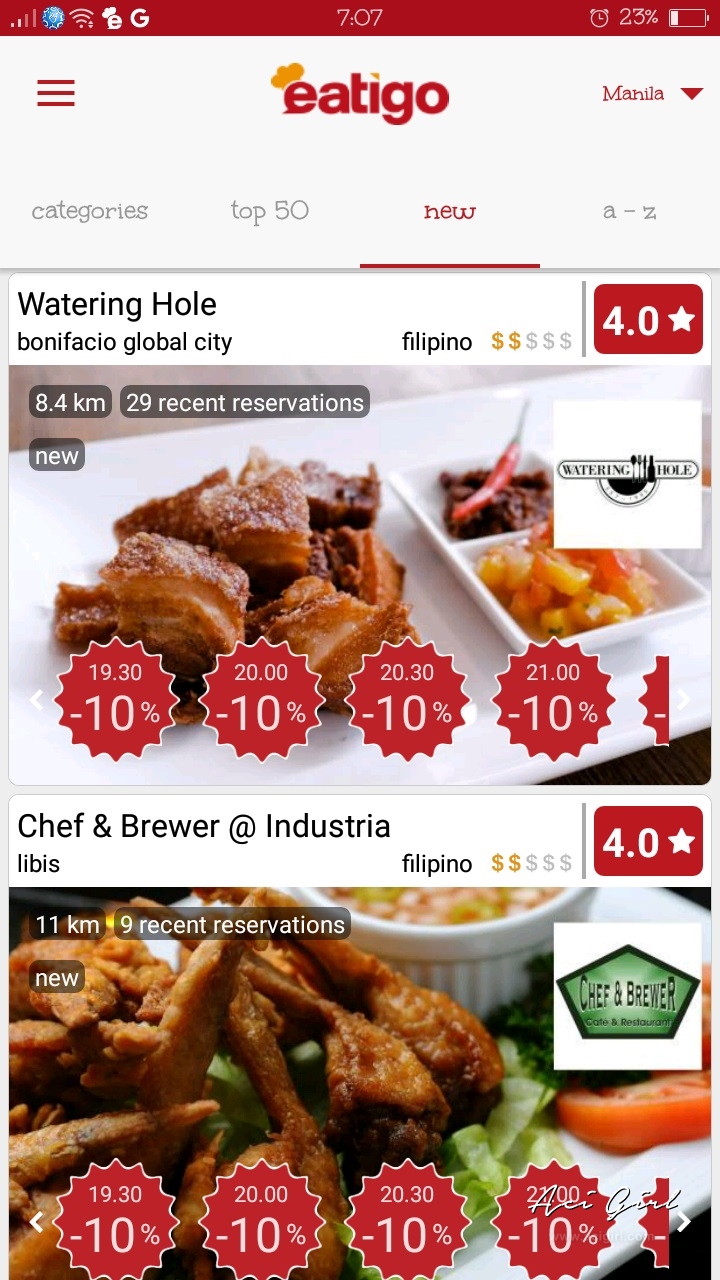Open the Watering Hole restaurant listing
This screenshot has height=1280, width=720.
click(116, 304)
